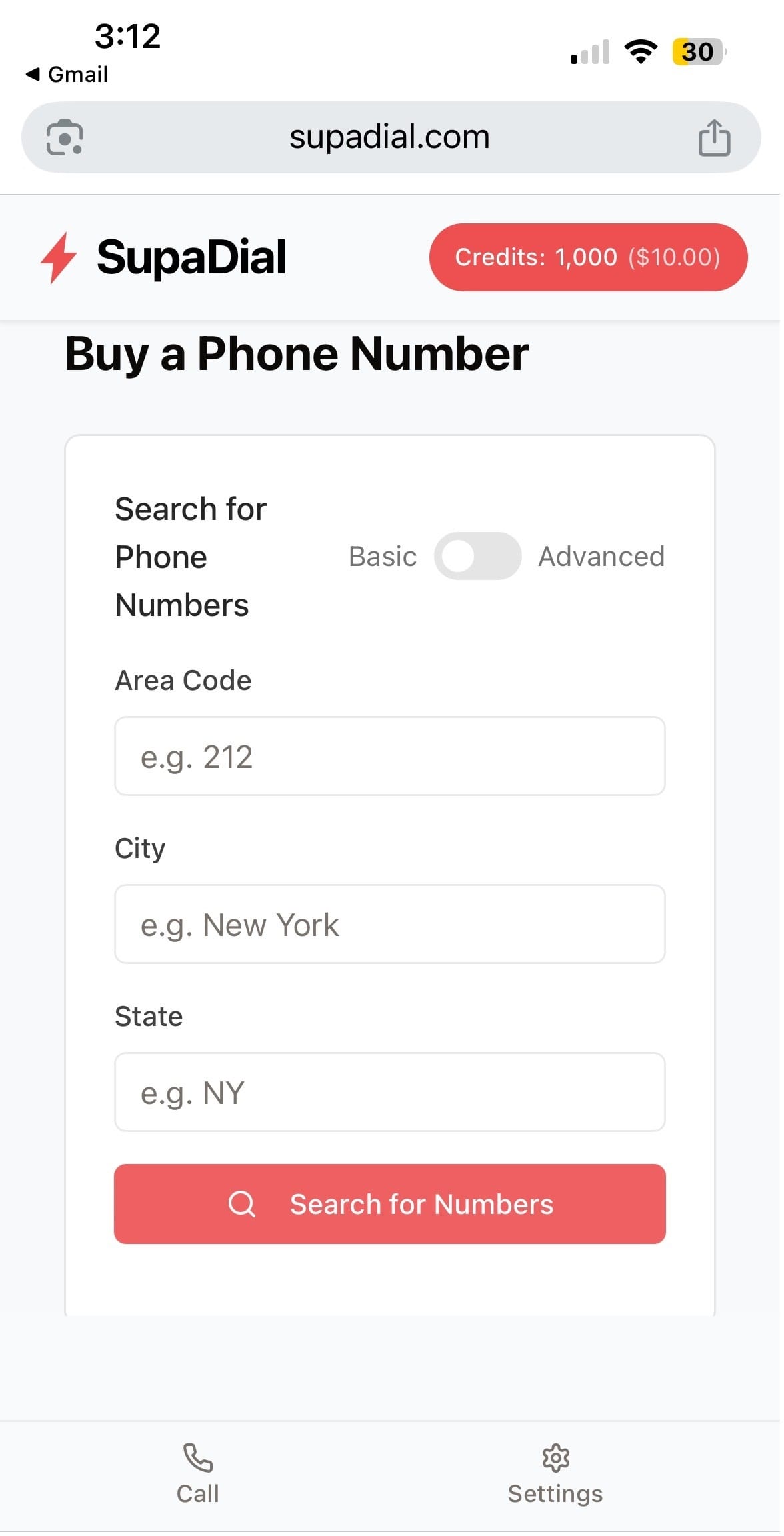Click the SupaDial lightning bolt logo

pyautogui.click(x=59, y=257)
